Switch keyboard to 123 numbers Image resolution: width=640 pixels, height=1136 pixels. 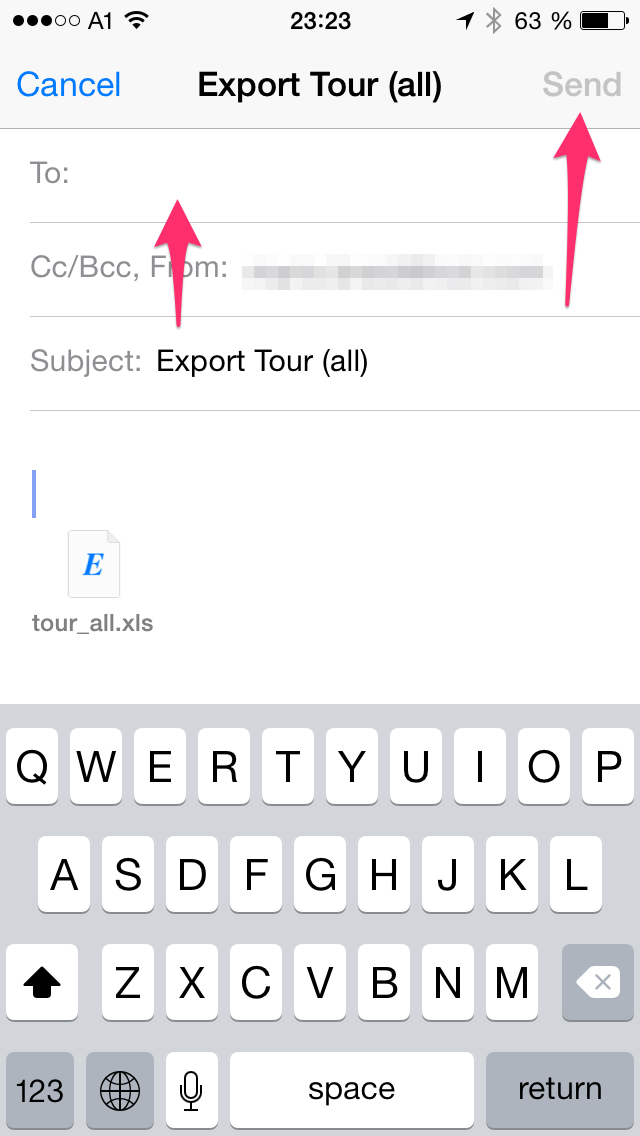point(41,1089)
